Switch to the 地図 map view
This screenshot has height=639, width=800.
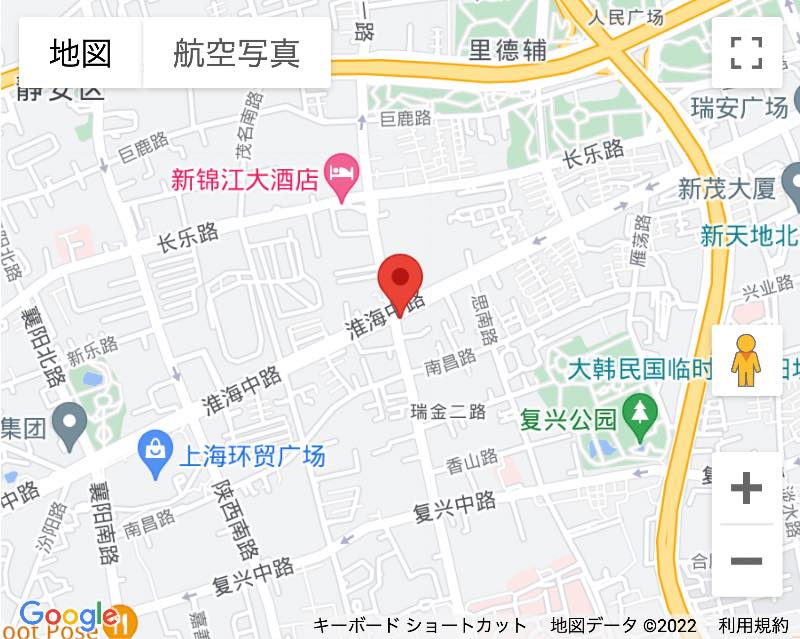coord(81,53)
